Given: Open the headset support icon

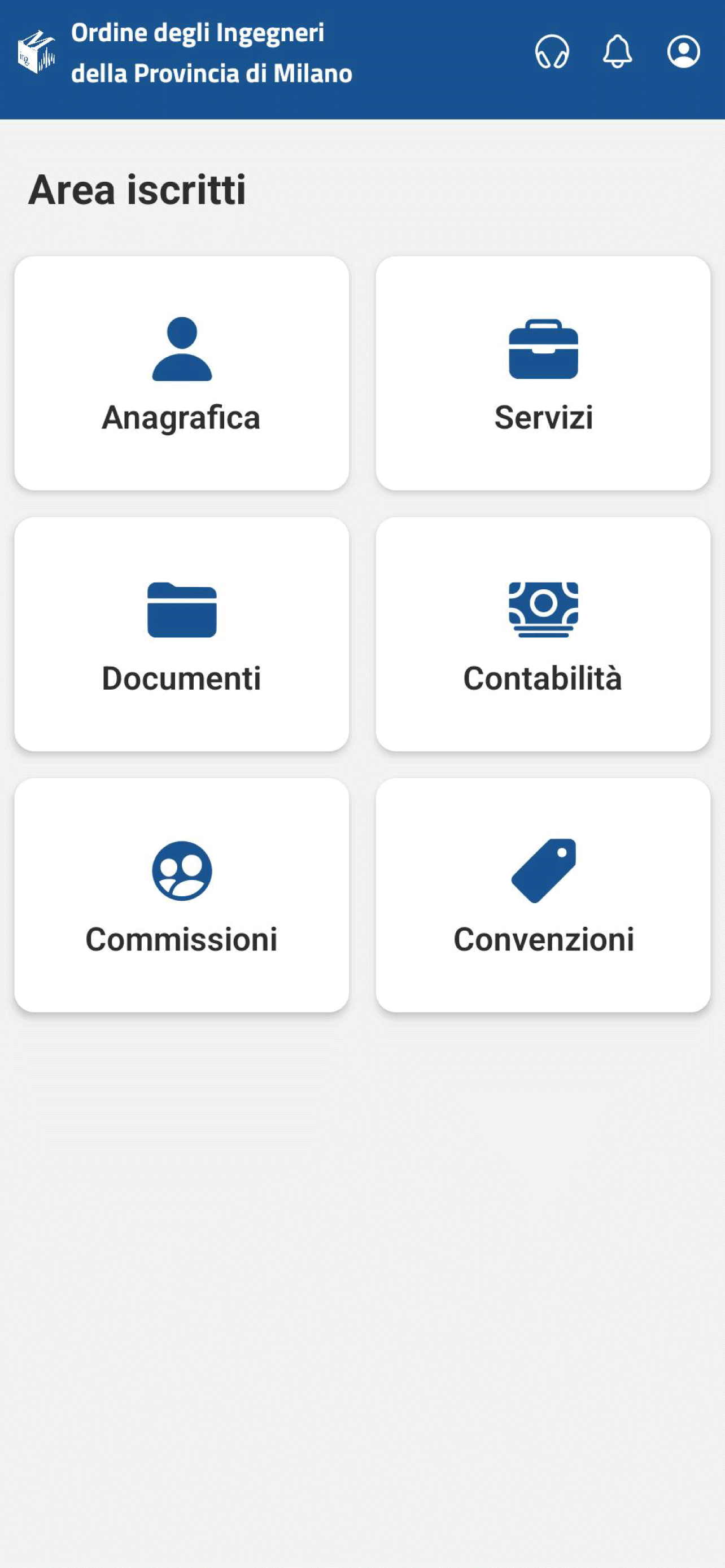Looking at the screenshot, I should coord(552,52).
